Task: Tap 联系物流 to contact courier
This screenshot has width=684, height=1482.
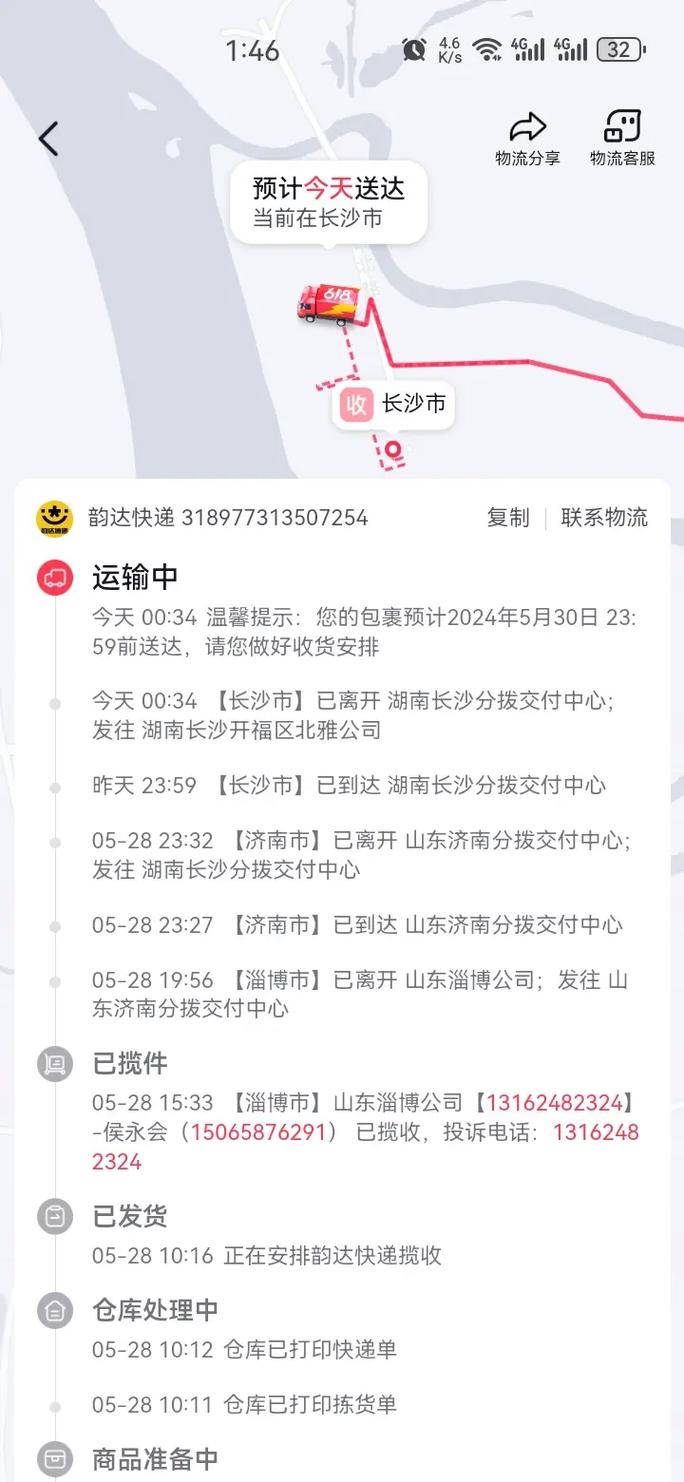Action: (604, 517)
